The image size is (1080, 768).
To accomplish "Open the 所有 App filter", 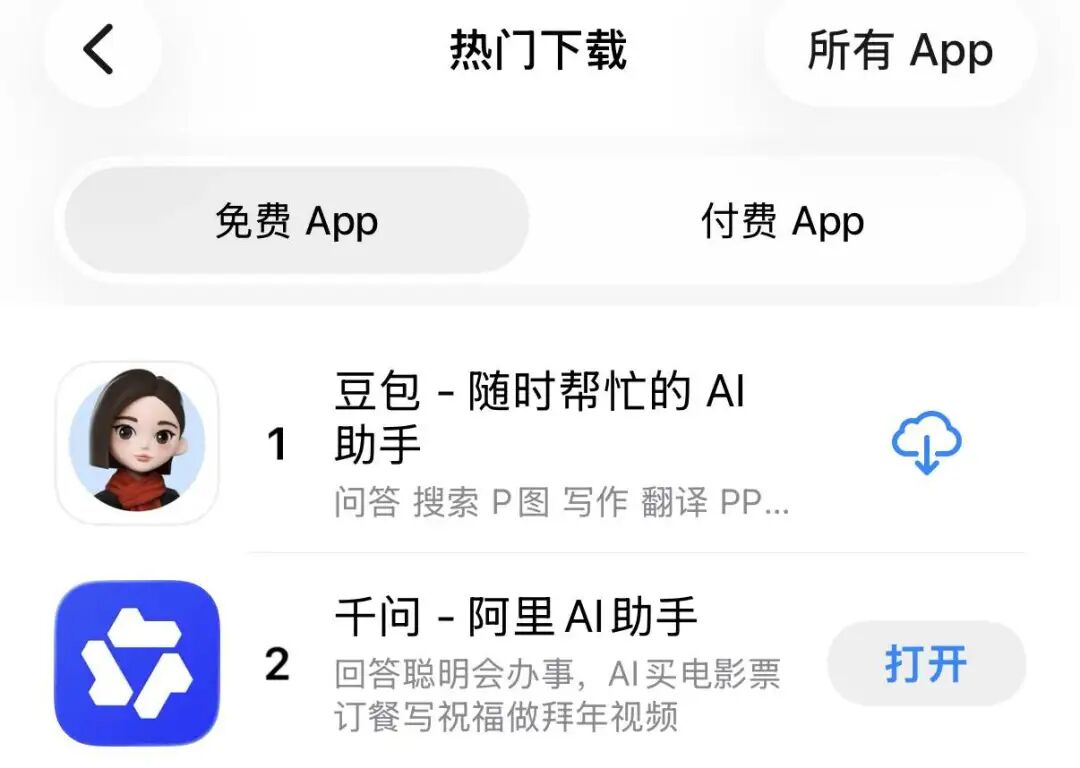I will coord(900,50).
